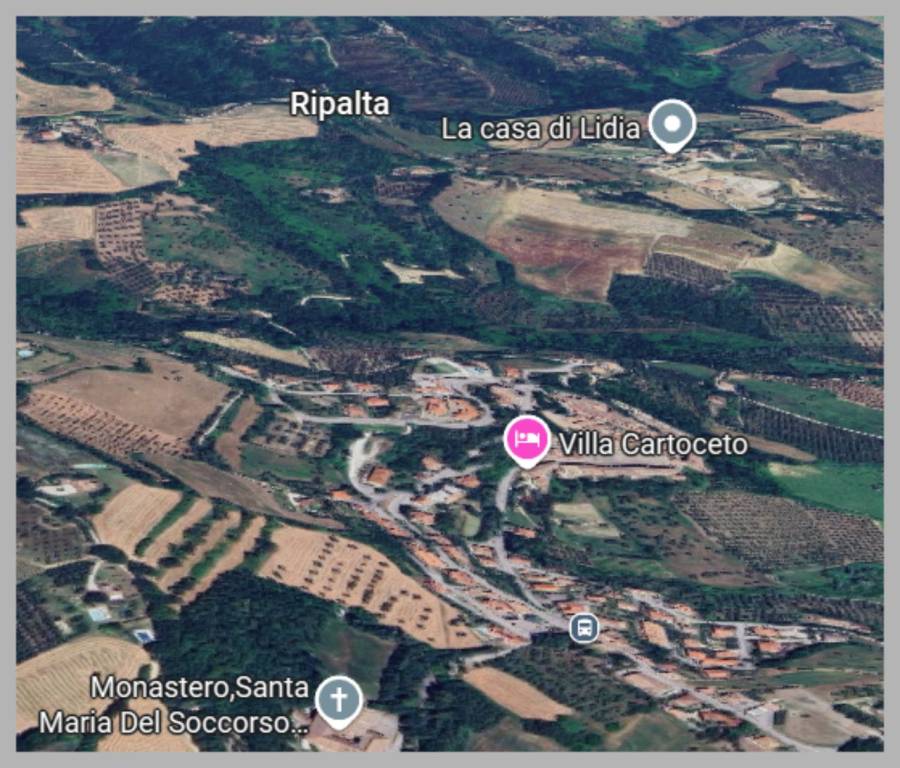Open the La casa di Lidia map pin
This screenshot has height=768, width=900.
pyautogui.click(x=672, y=125)
